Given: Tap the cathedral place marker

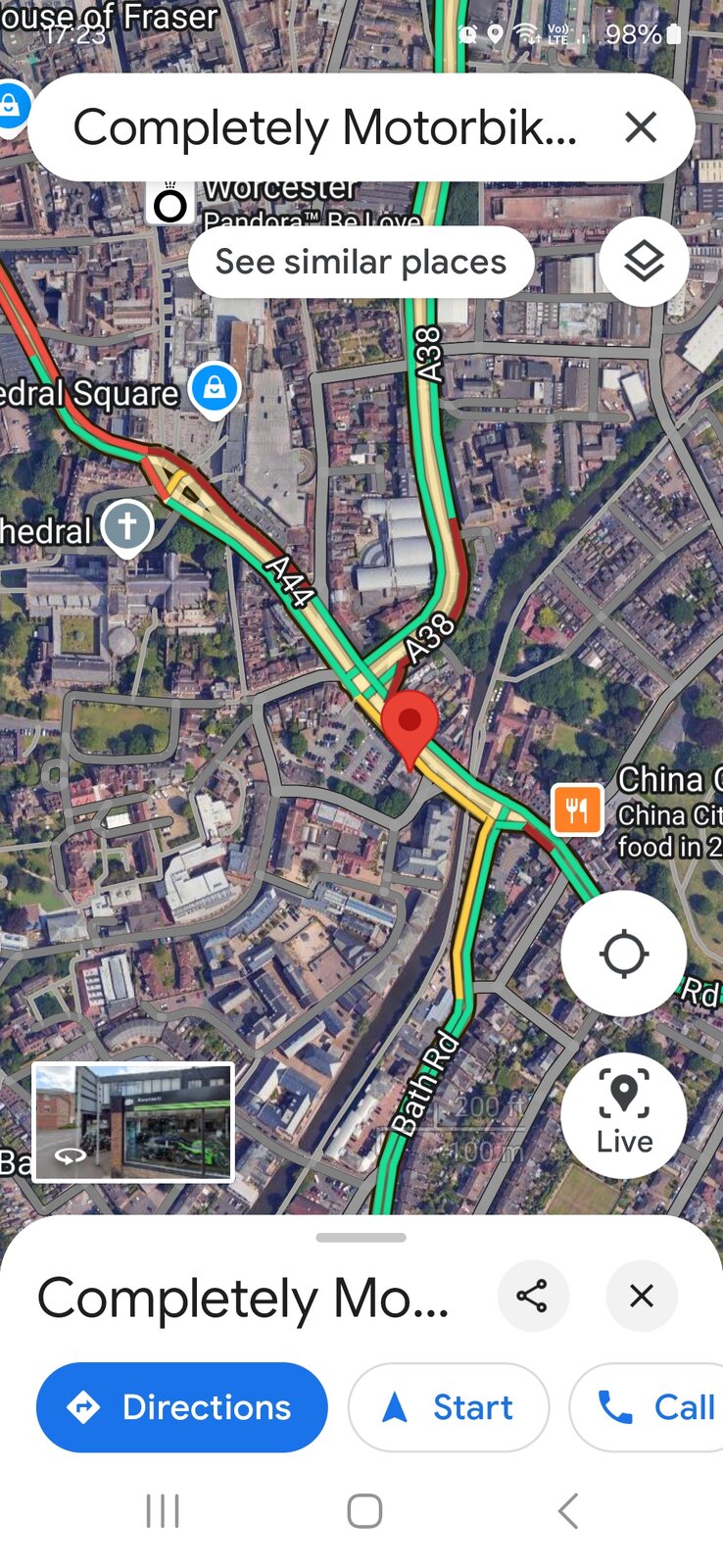Looking at the screenshot, I should point(127,526).
